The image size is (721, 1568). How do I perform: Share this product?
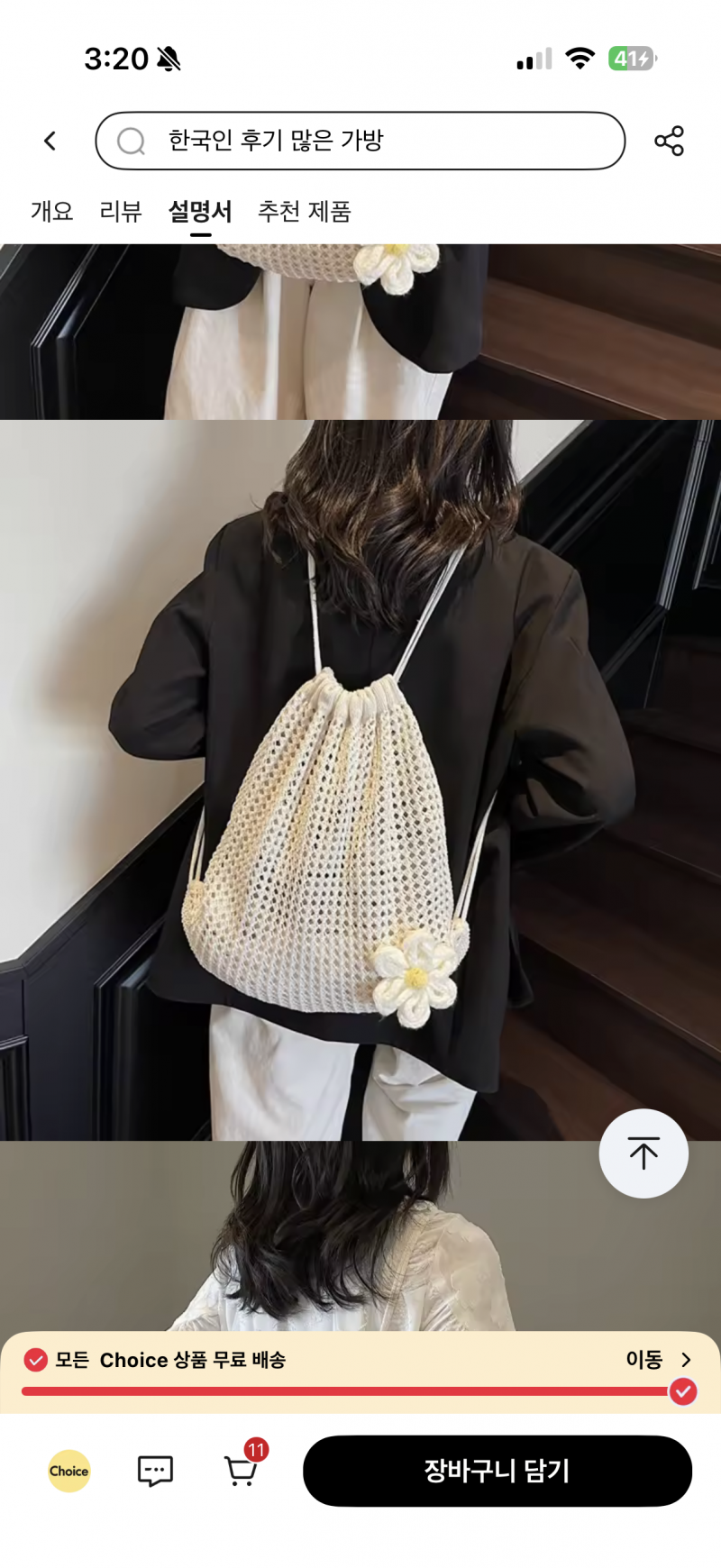[x=669, y=141]
